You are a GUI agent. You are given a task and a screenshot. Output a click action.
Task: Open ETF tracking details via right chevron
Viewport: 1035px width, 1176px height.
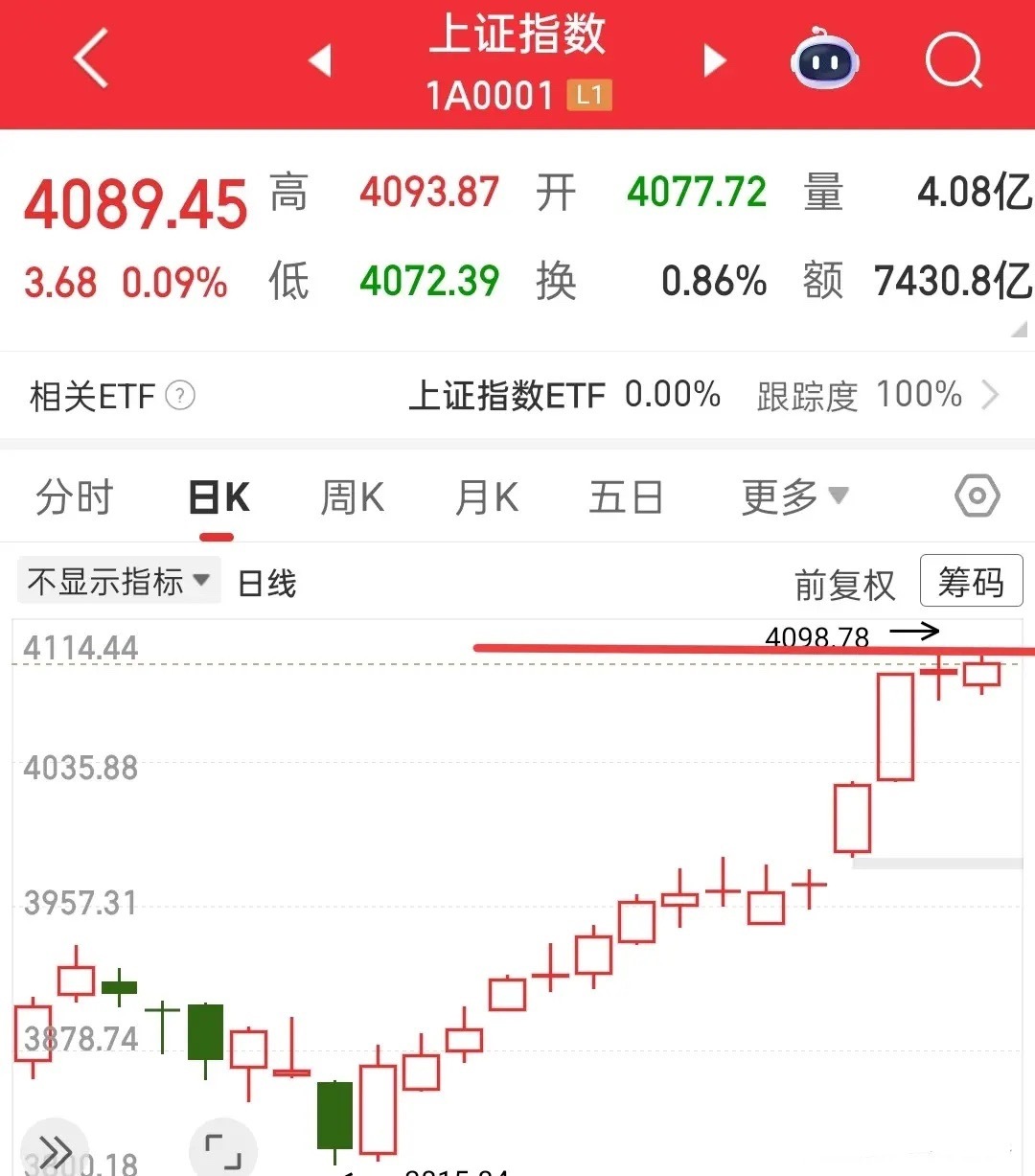tap(993, 395)
